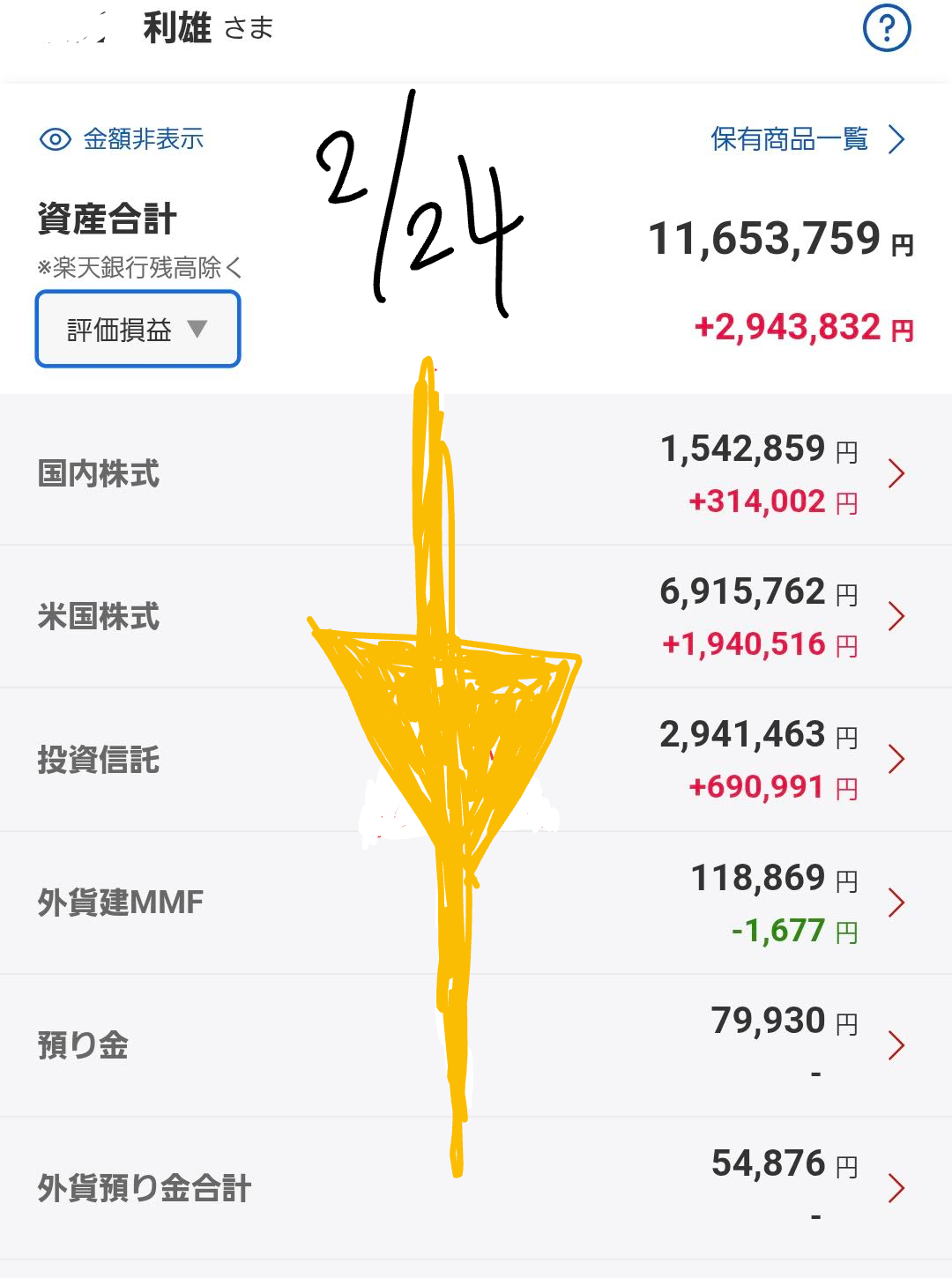
Task: Select the 投資信託 row
Action: click(x=476, y=759)
